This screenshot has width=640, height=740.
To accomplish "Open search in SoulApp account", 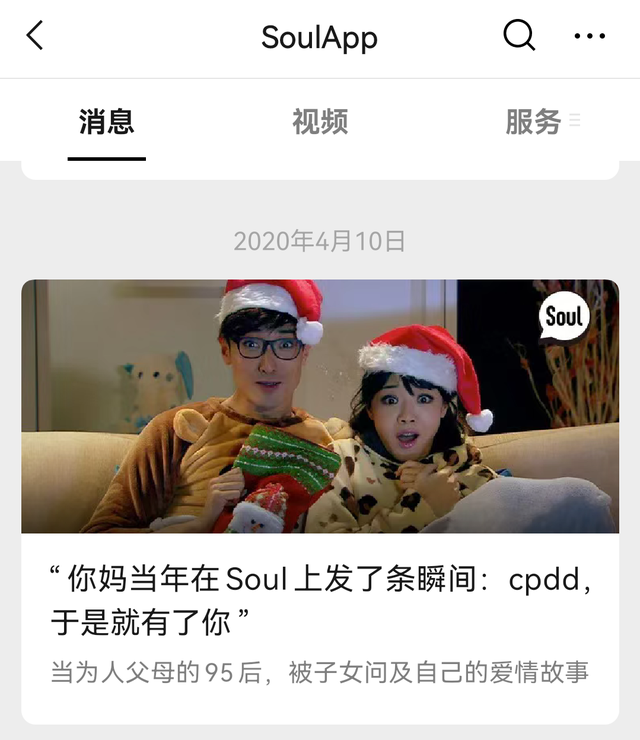I will (x=519, y=35).
